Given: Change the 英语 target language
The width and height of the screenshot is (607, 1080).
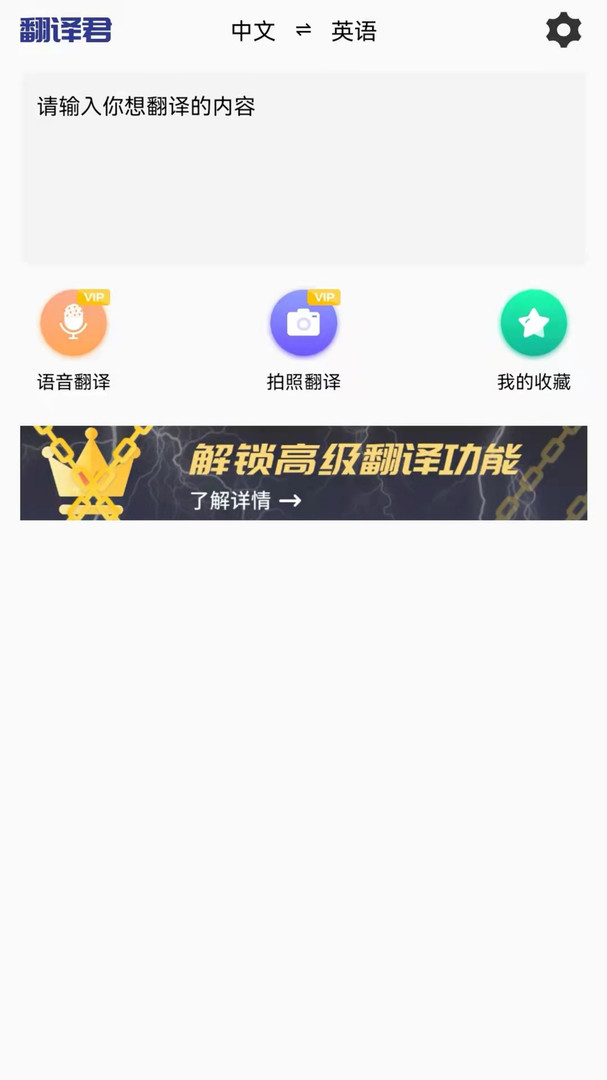Looking at the screenshot, I should [354, 31].
